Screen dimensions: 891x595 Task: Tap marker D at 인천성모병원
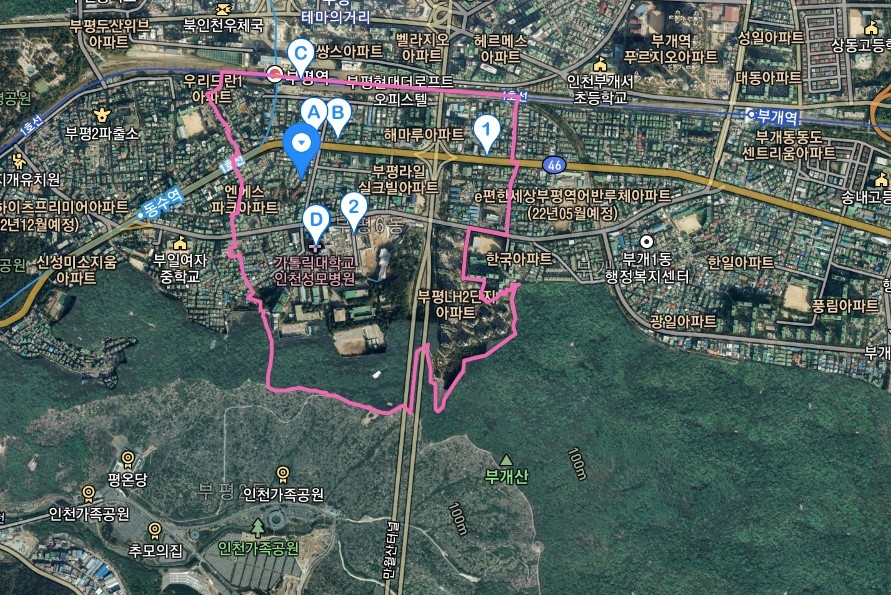[316, 220]
